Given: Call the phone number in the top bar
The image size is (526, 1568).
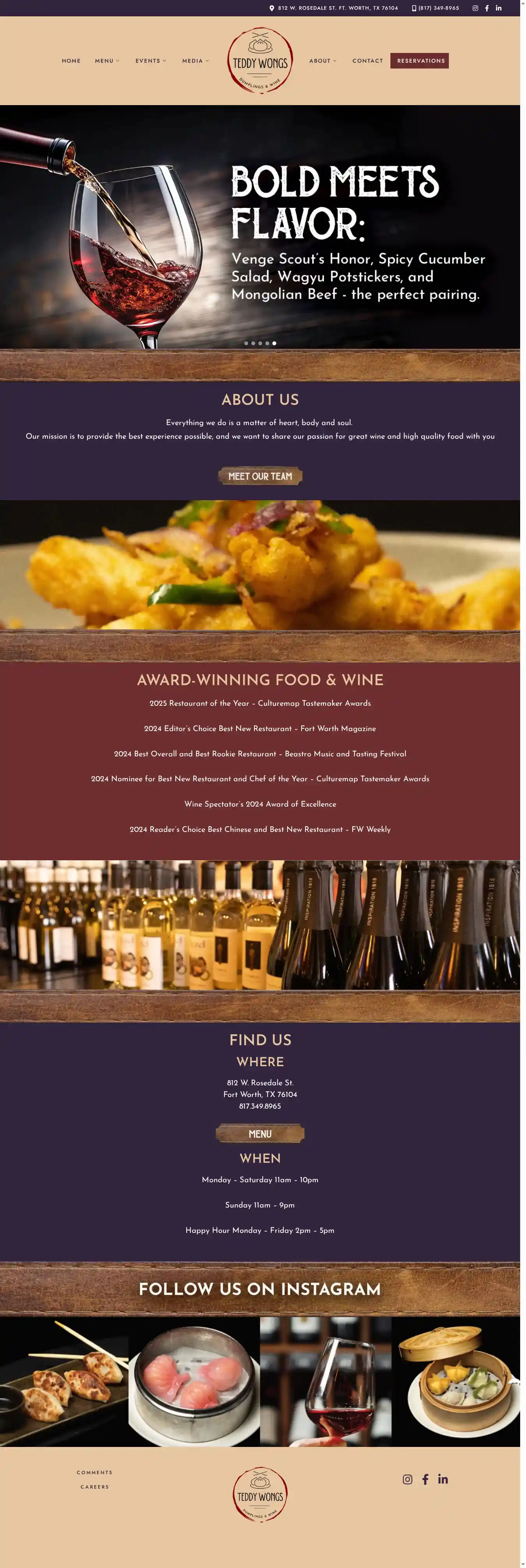Looking at the screenshot, I should pos(436,9).
